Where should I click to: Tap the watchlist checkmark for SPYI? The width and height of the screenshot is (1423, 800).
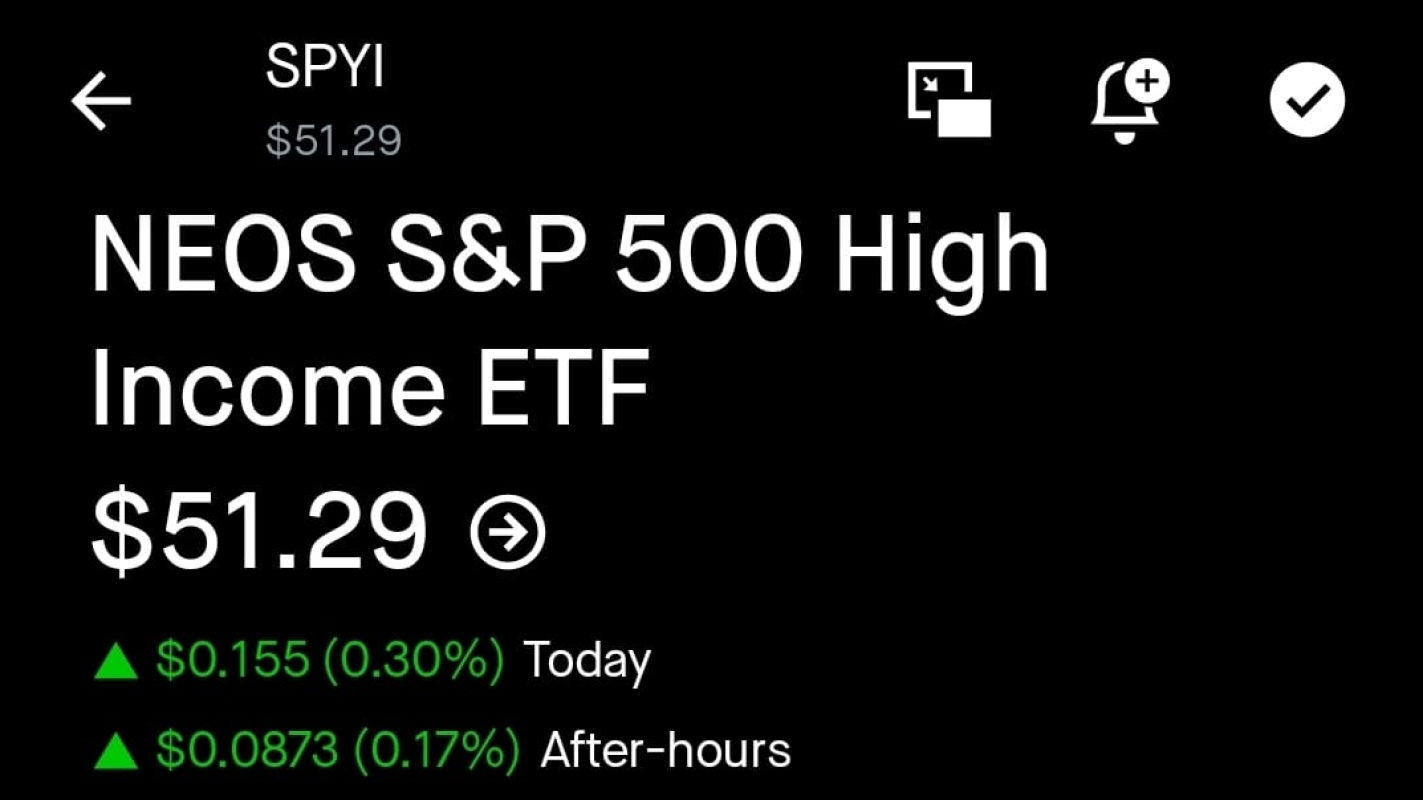click(1307, 99)
